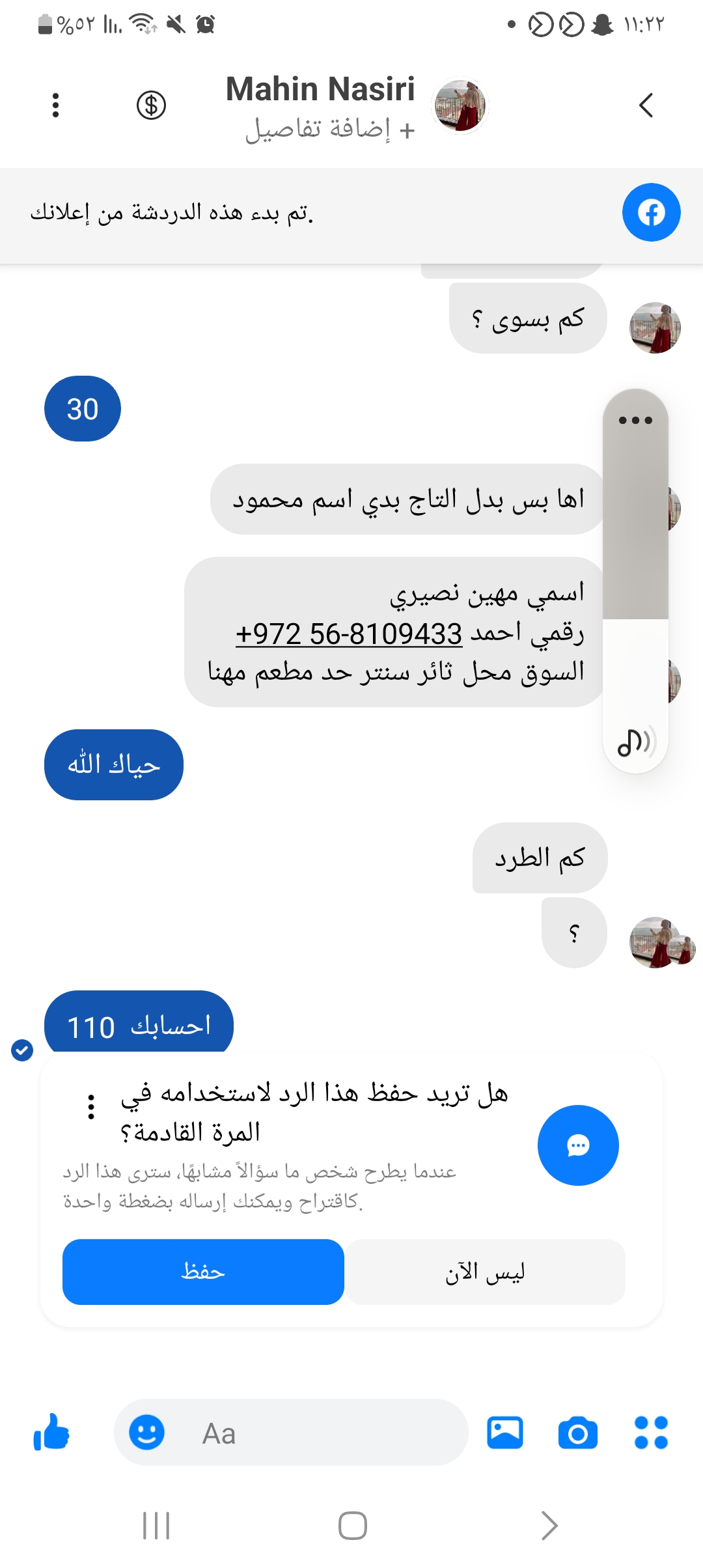The height and width of the screenshot is (1568, 703).
Task: Open the recent apps view
Action: click(x=156, y=1525)
